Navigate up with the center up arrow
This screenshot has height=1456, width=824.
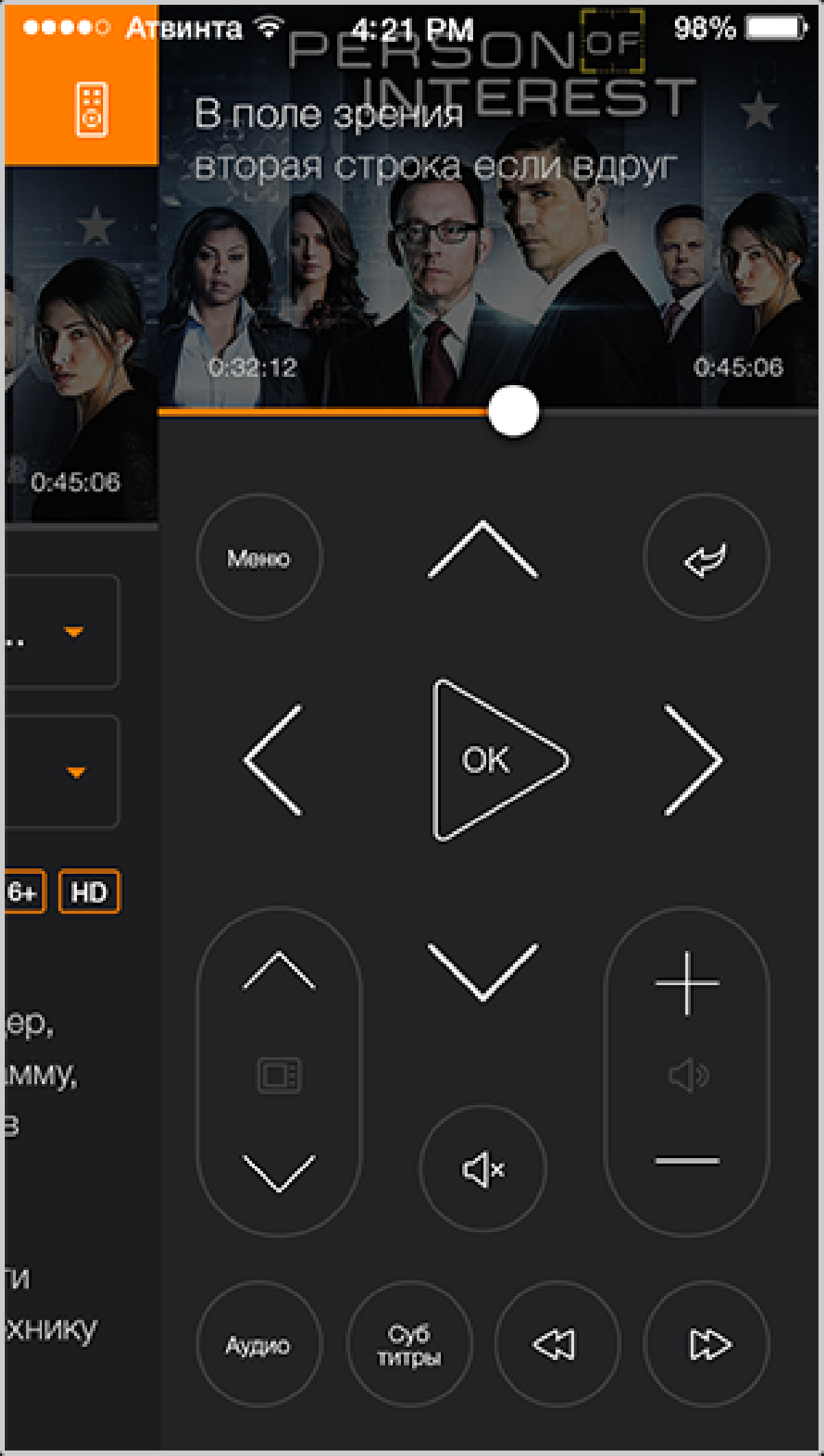(483, 551)
